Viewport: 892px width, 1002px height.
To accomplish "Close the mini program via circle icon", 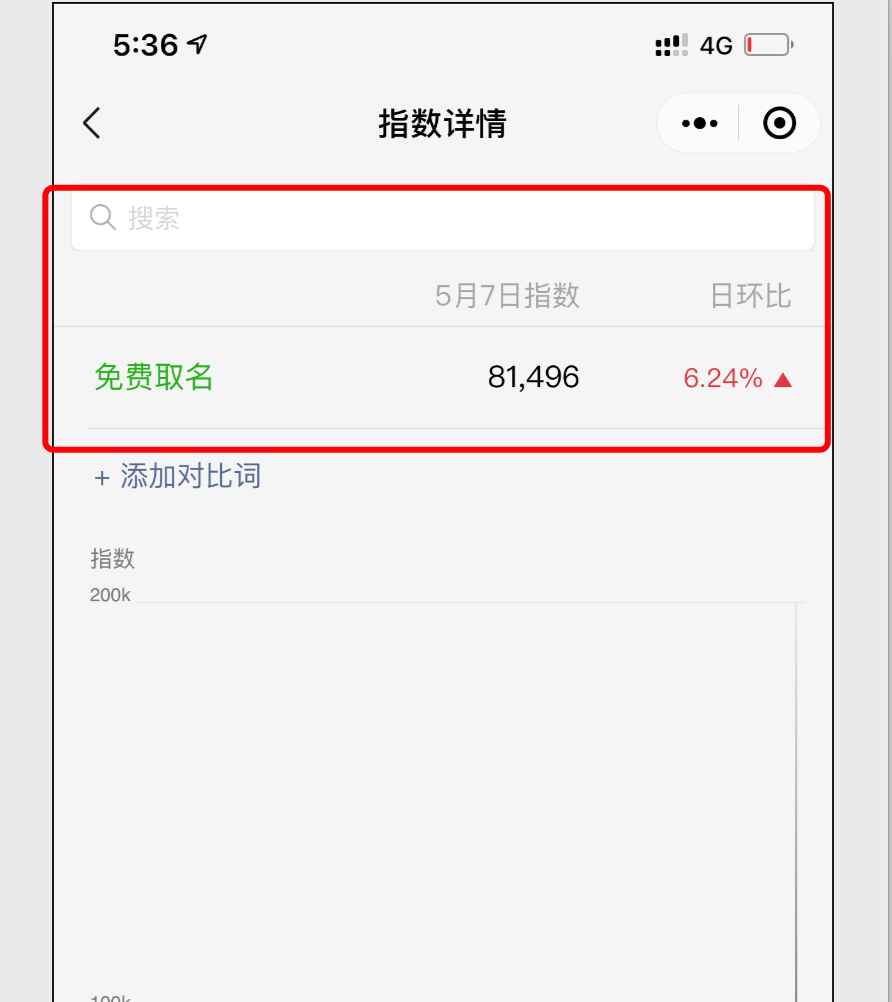I will click(x=779, y=123).
